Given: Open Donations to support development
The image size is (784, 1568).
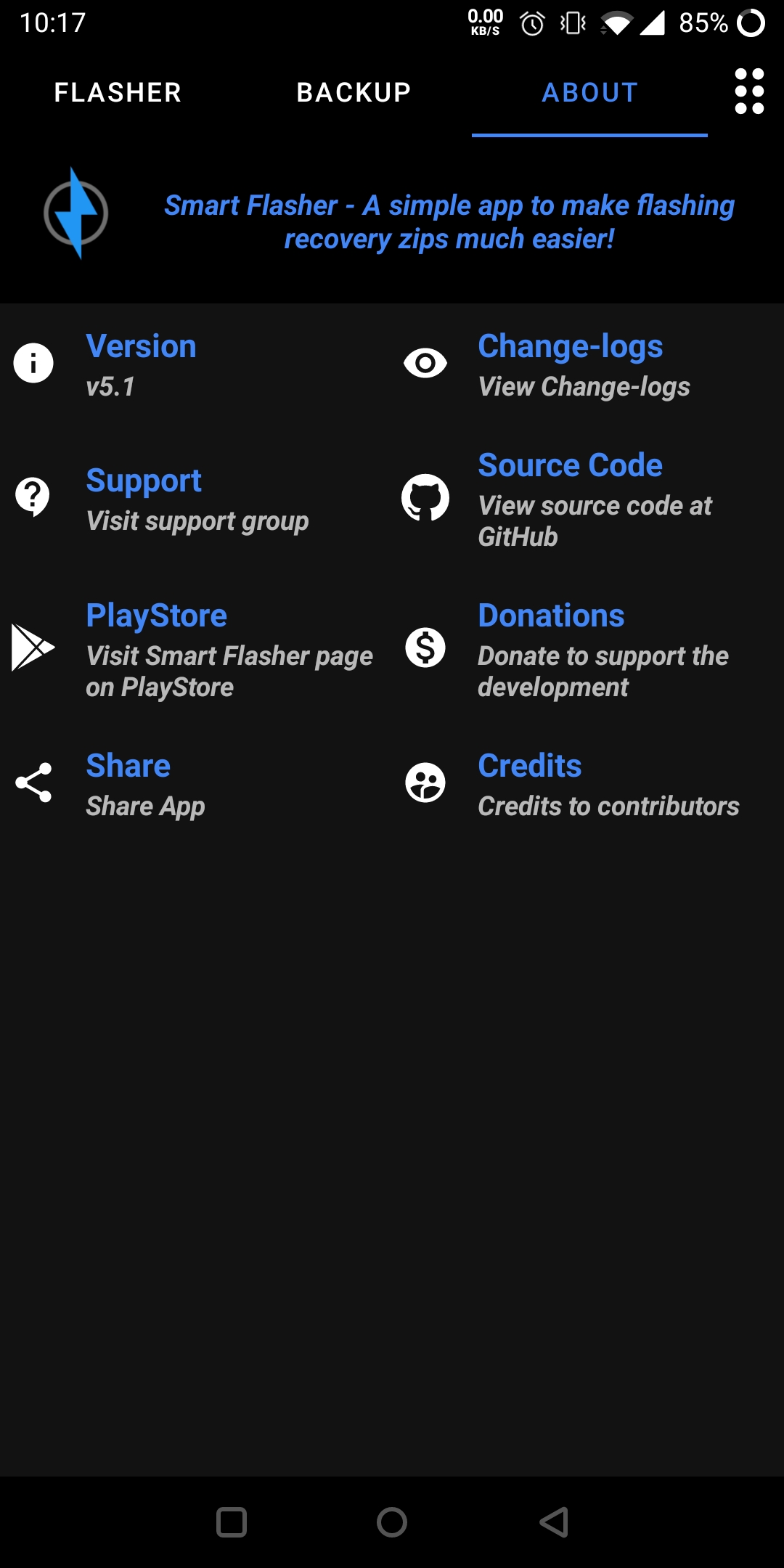Looking at the screenshot, I should coord(588,650).
